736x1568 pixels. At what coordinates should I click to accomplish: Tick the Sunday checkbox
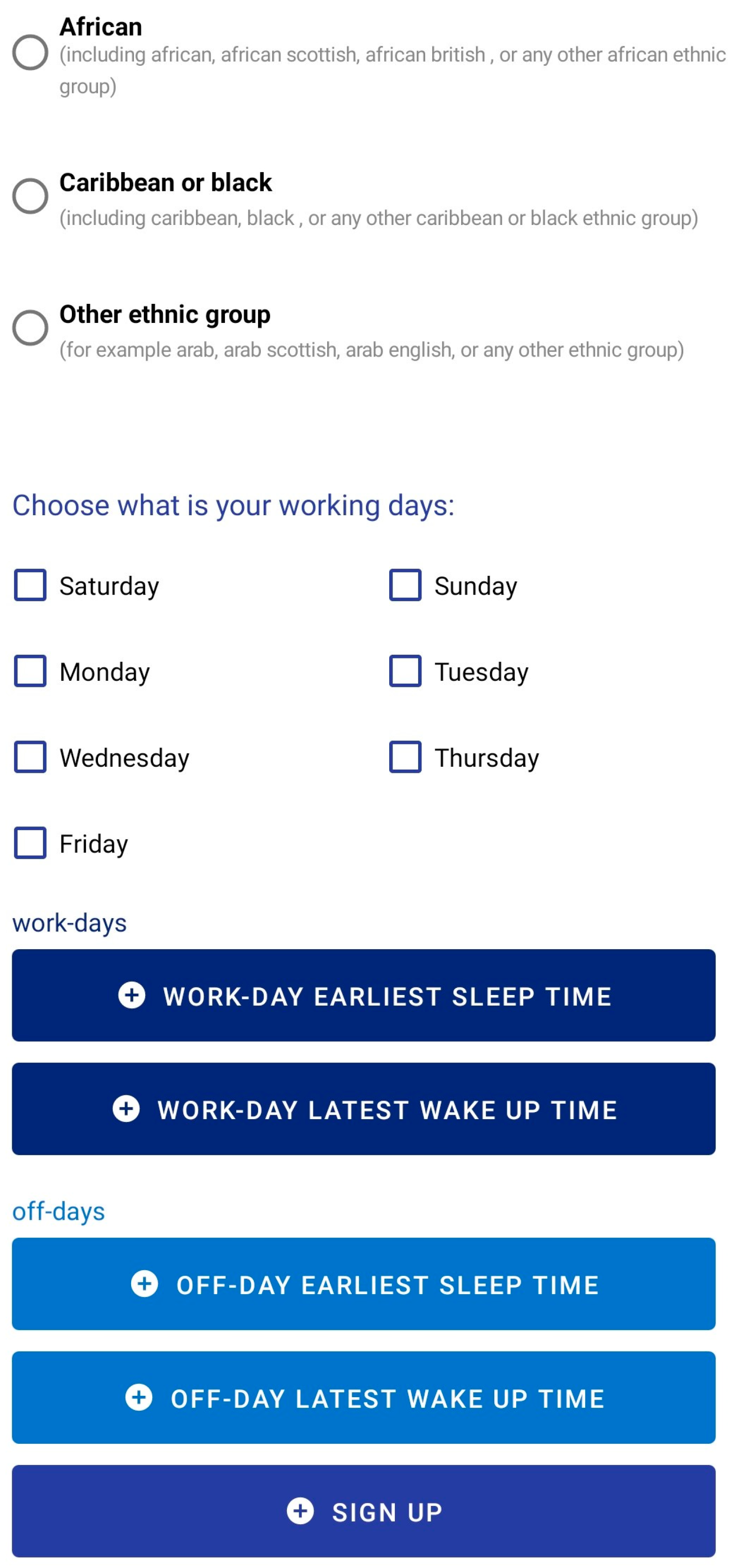click(x=405, y=585)
